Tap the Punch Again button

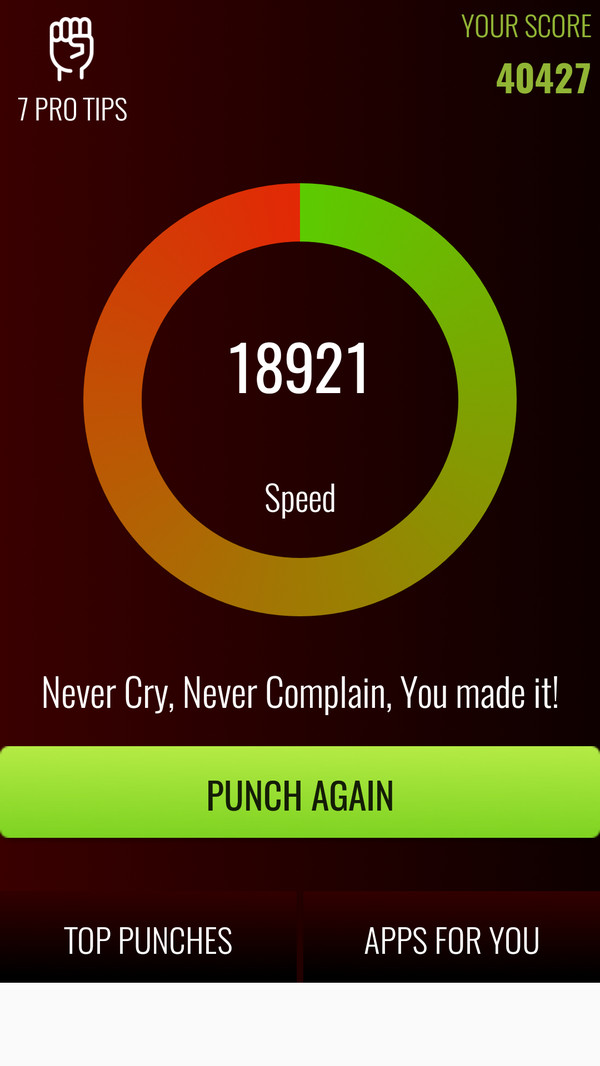[x=300, y=793]
